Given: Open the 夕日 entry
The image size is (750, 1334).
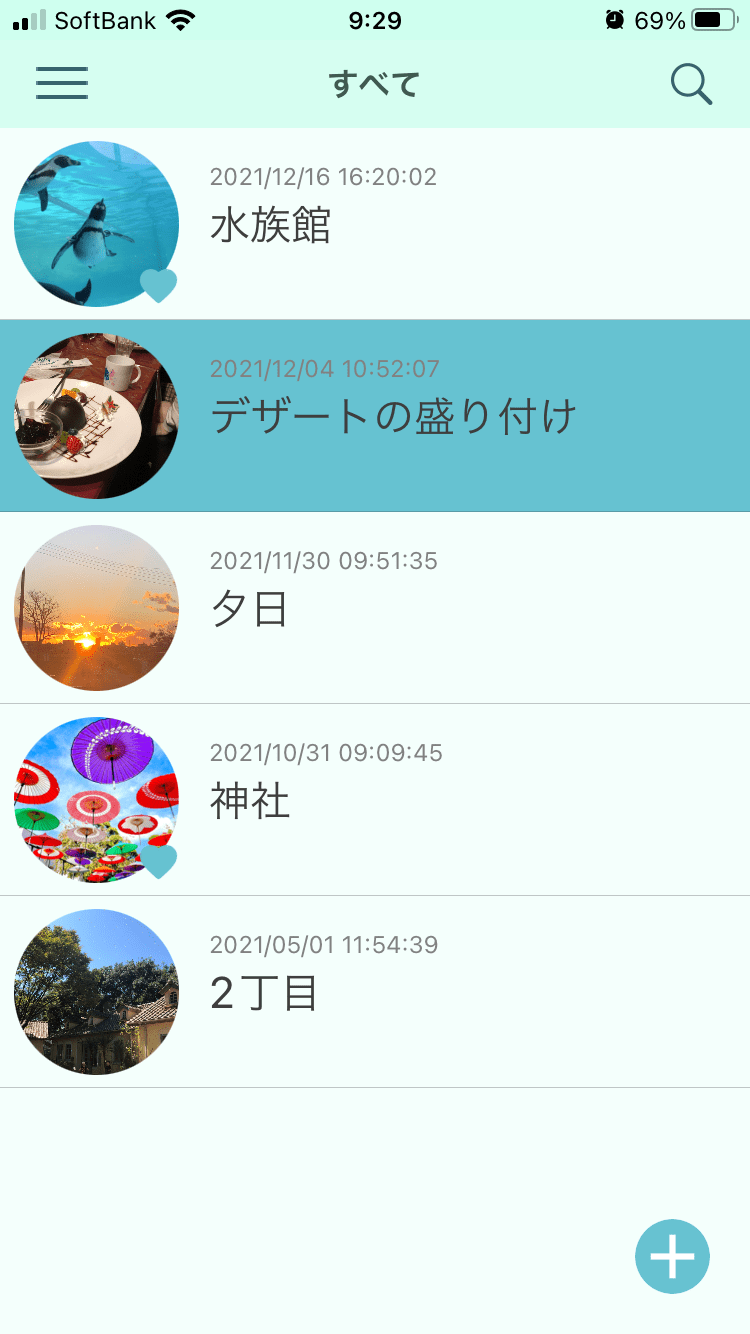Looking at the screenshot, I should (375, 608).
